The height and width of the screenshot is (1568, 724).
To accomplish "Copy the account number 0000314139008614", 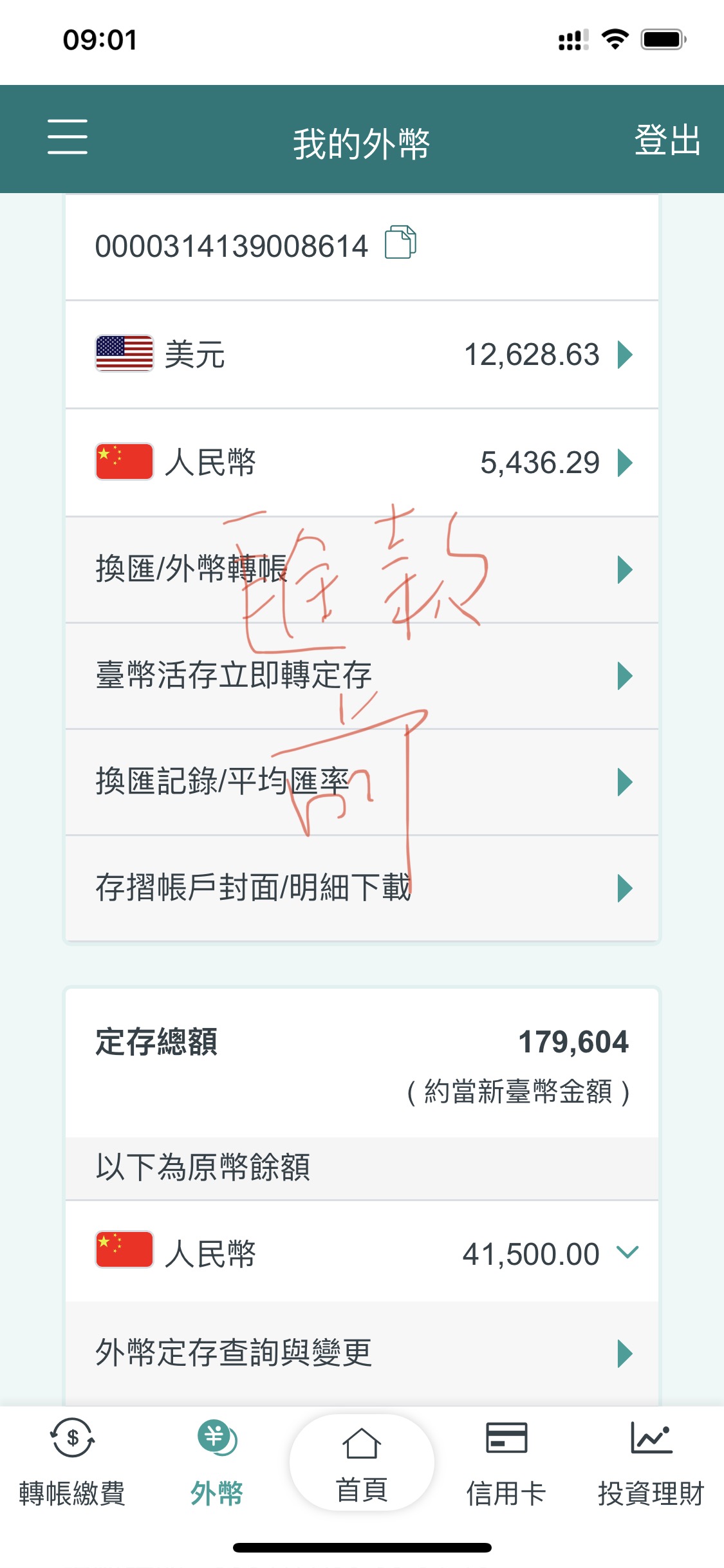I will pos(400,243).
